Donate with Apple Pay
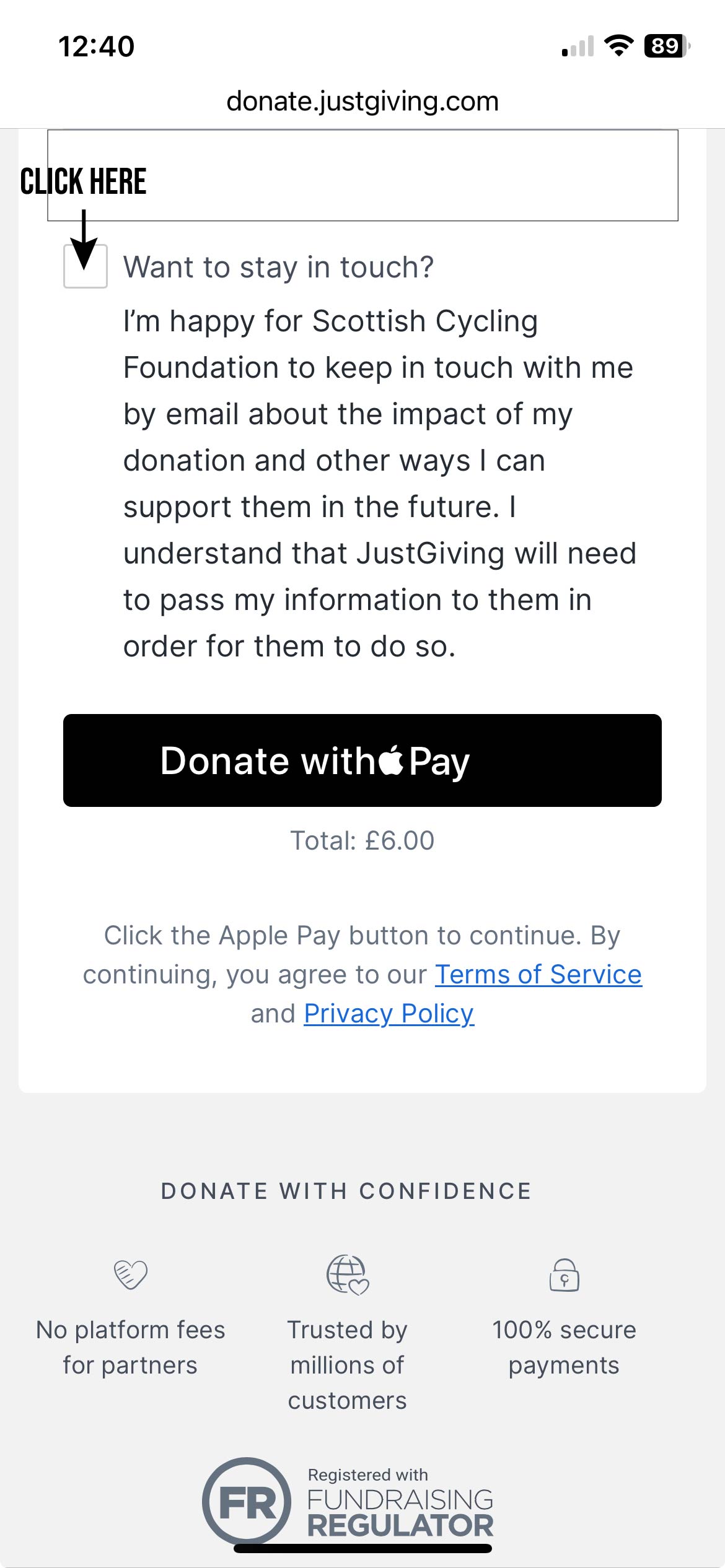 [362, 760]
